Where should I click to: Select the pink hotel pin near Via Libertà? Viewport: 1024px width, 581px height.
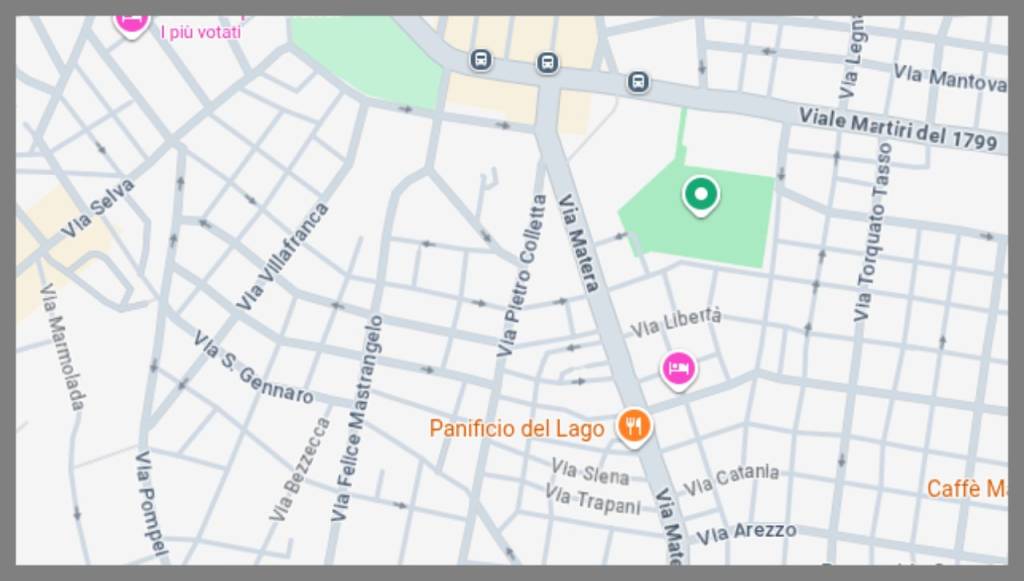[679, 369]
